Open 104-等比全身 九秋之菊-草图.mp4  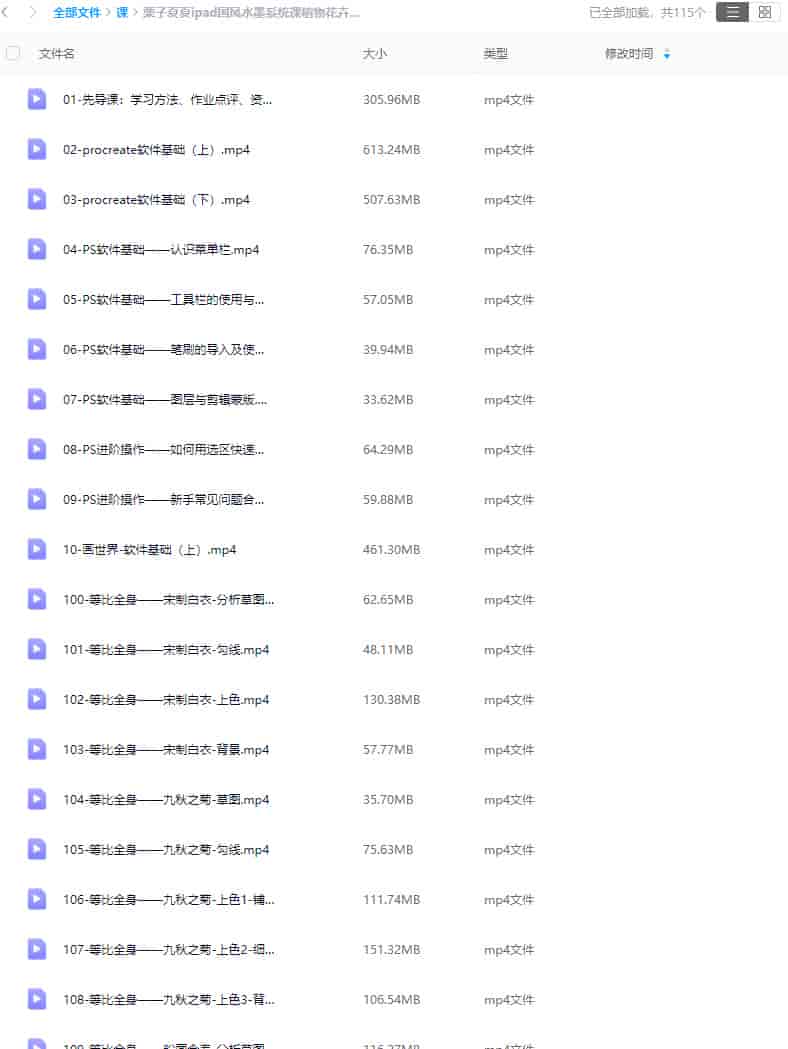pos(166,800)
